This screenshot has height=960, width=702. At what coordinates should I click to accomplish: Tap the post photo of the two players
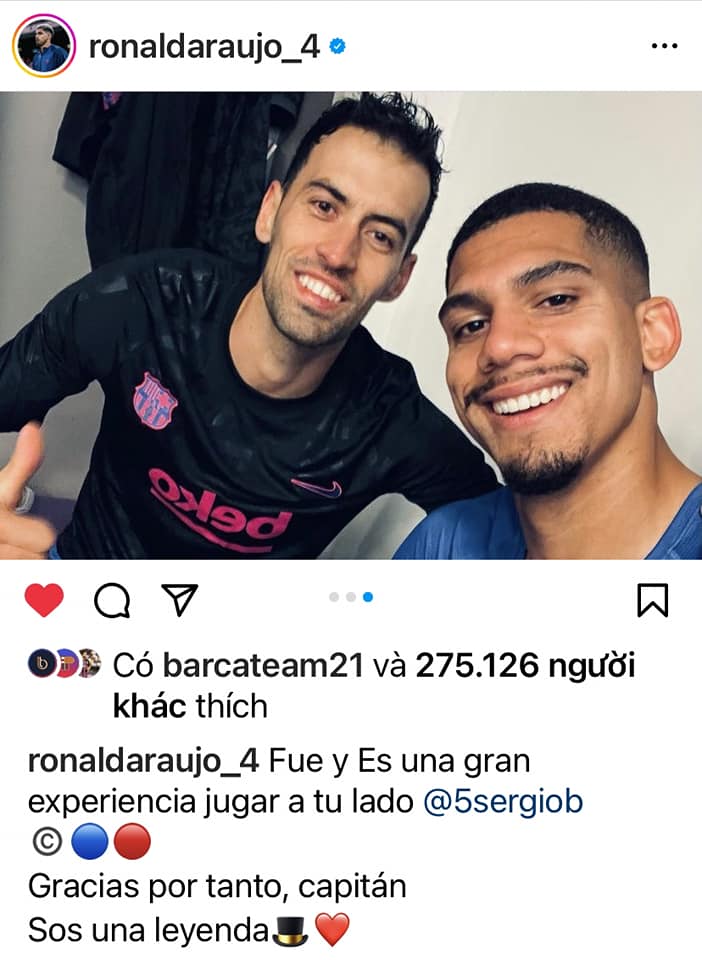point(351,325)
